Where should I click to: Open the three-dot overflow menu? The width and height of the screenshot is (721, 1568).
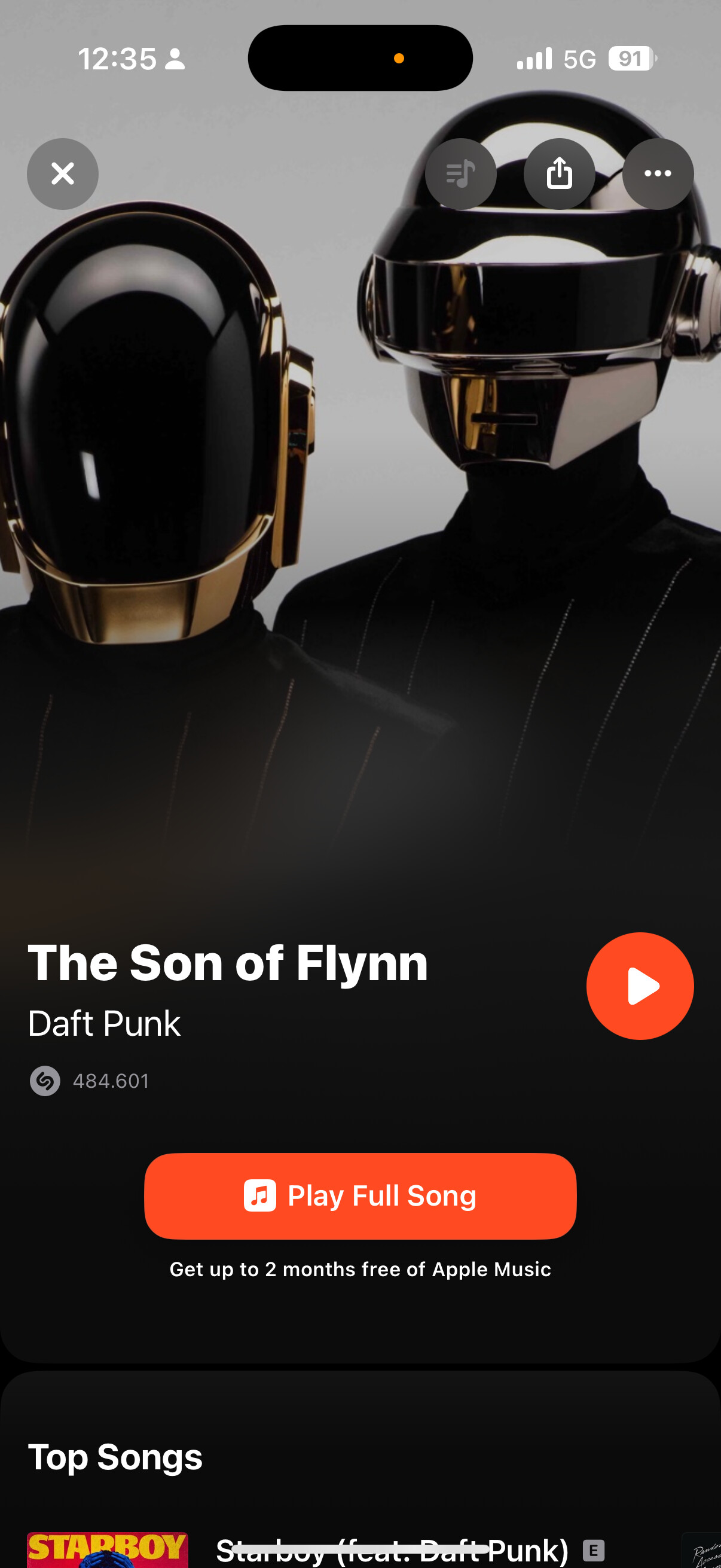(x=658, y=174)
